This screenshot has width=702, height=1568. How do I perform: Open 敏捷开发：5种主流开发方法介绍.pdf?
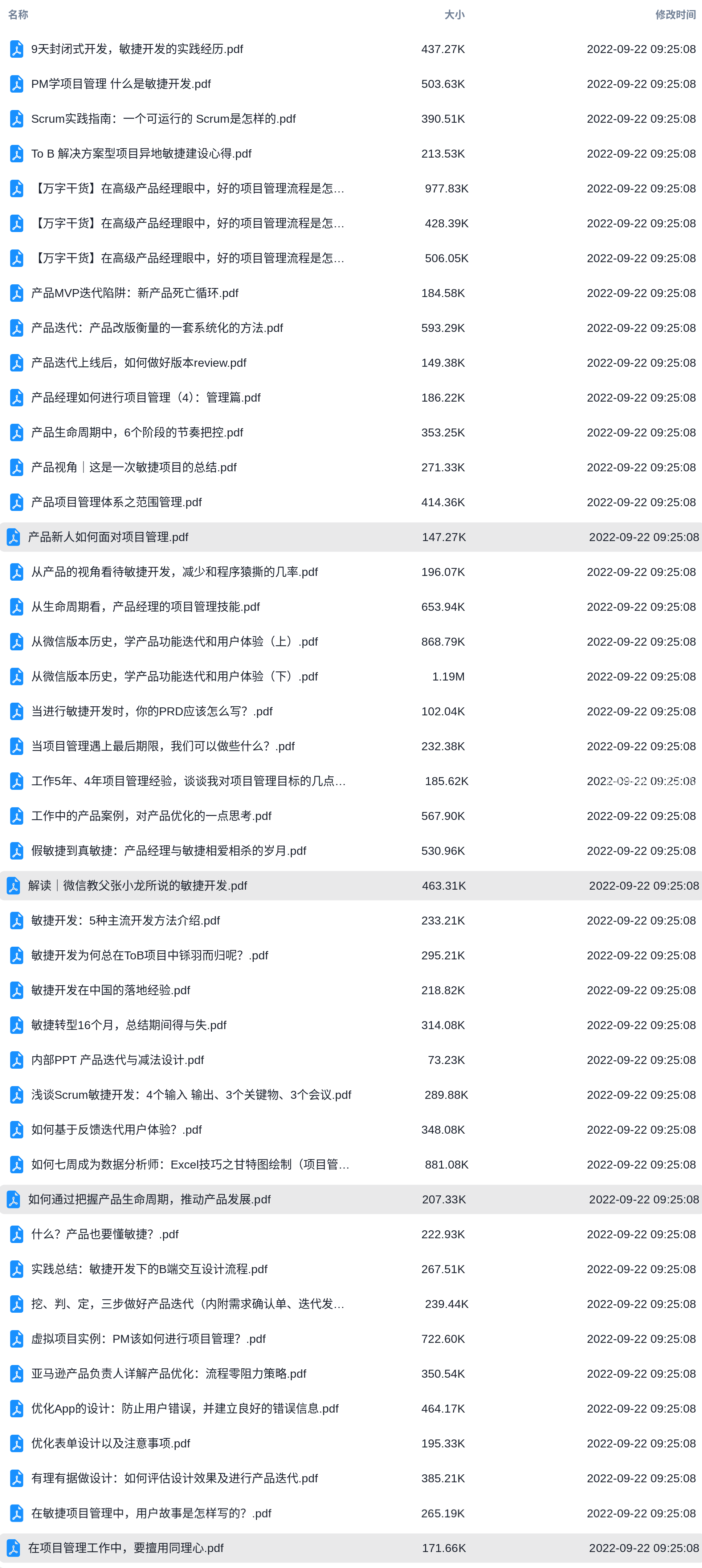pos(125,920)
